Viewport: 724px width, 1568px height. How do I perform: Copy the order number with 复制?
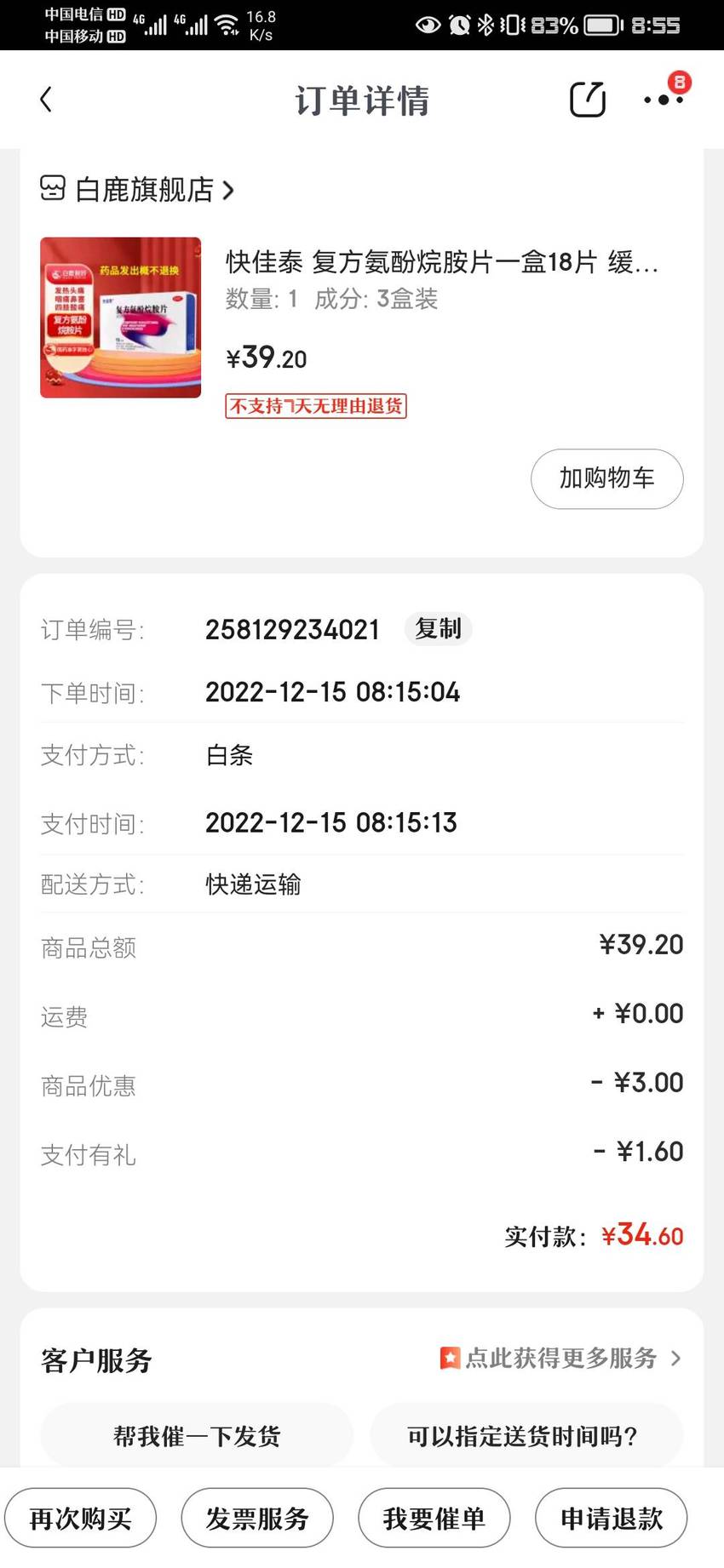pos(438,629)
